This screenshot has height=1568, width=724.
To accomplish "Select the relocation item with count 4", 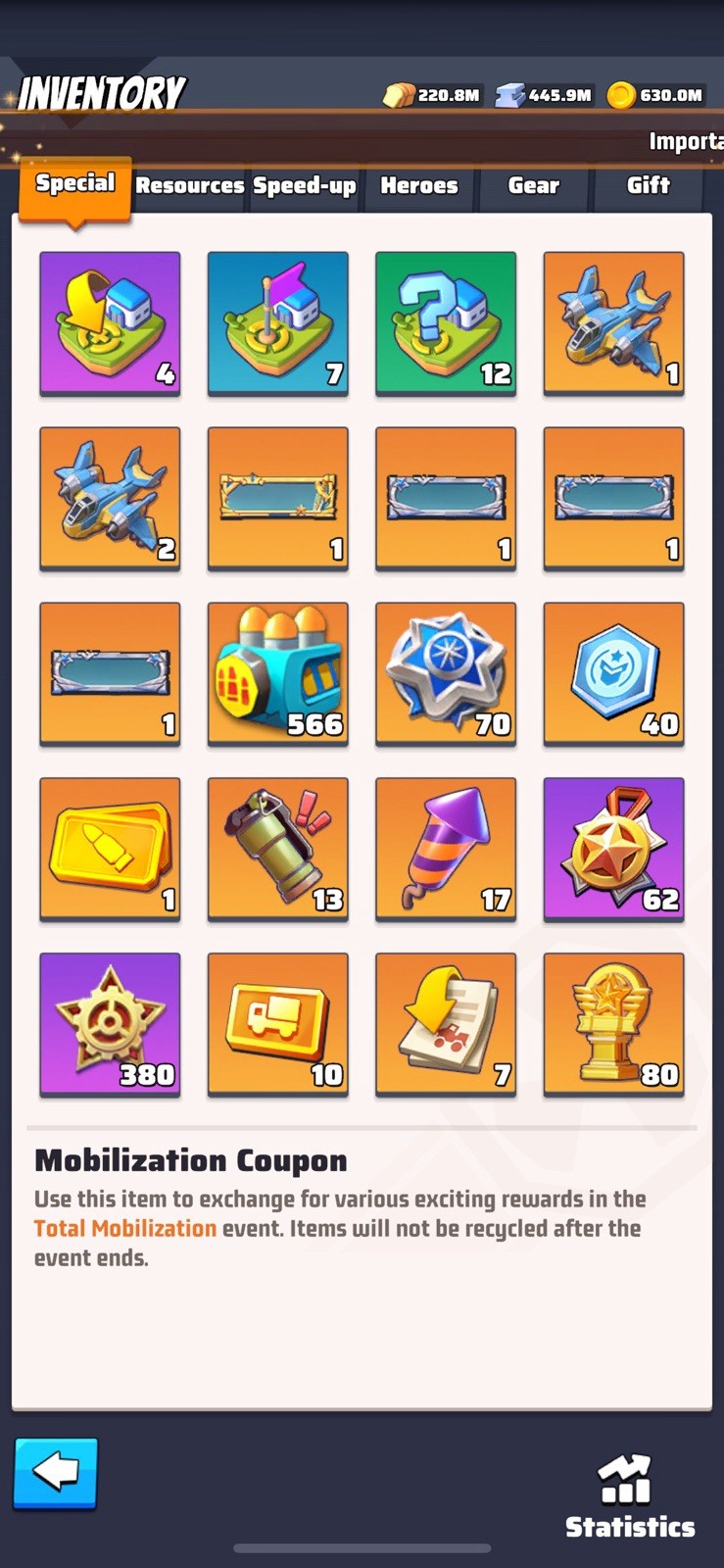I will click(x=110, y=323).
